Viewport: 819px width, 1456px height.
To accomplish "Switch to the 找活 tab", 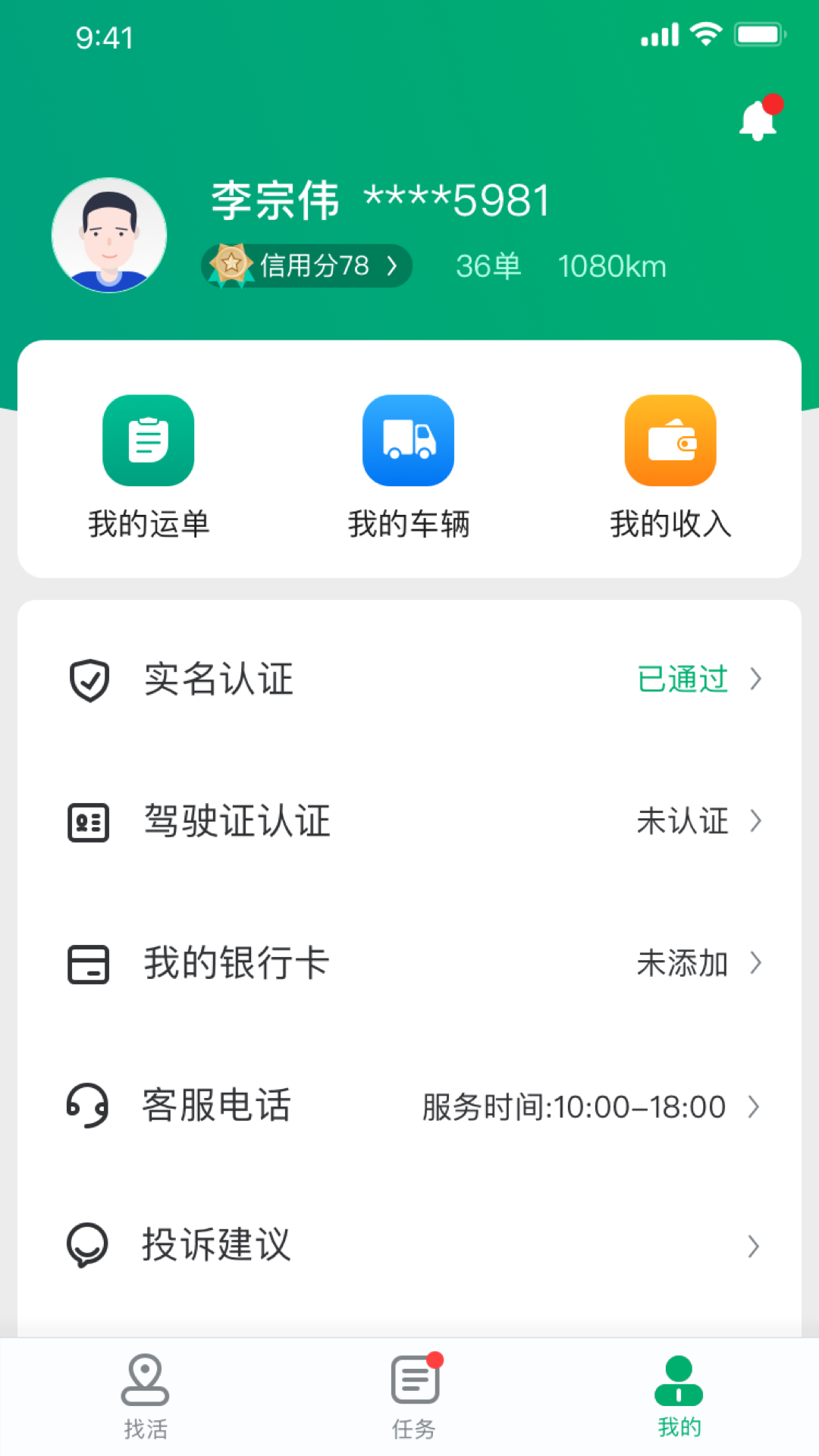I will pyautogui.click(x=145, y=1395).
